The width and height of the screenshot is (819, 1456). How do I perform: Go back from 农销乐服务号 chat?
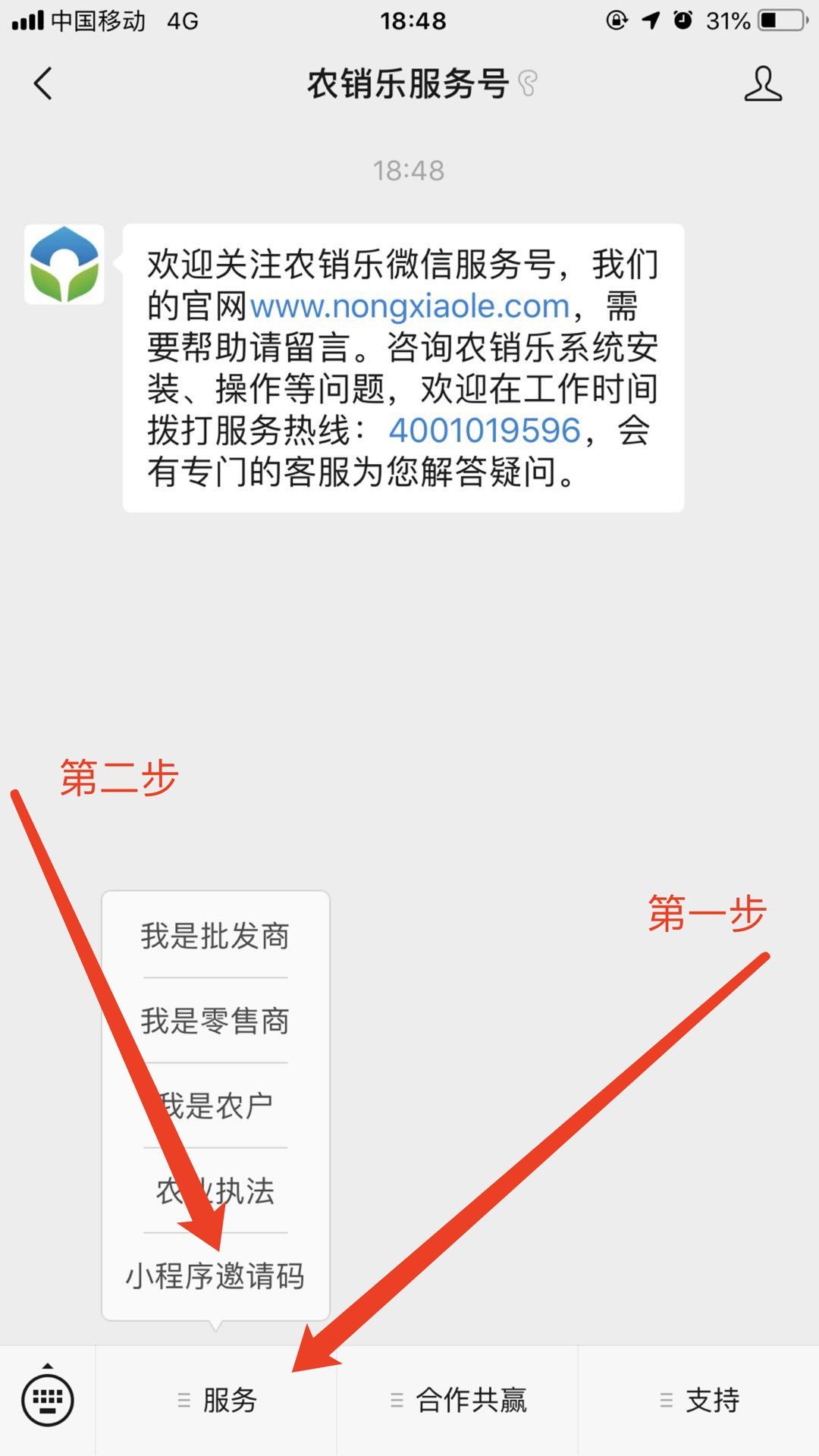tap(43, 83)
